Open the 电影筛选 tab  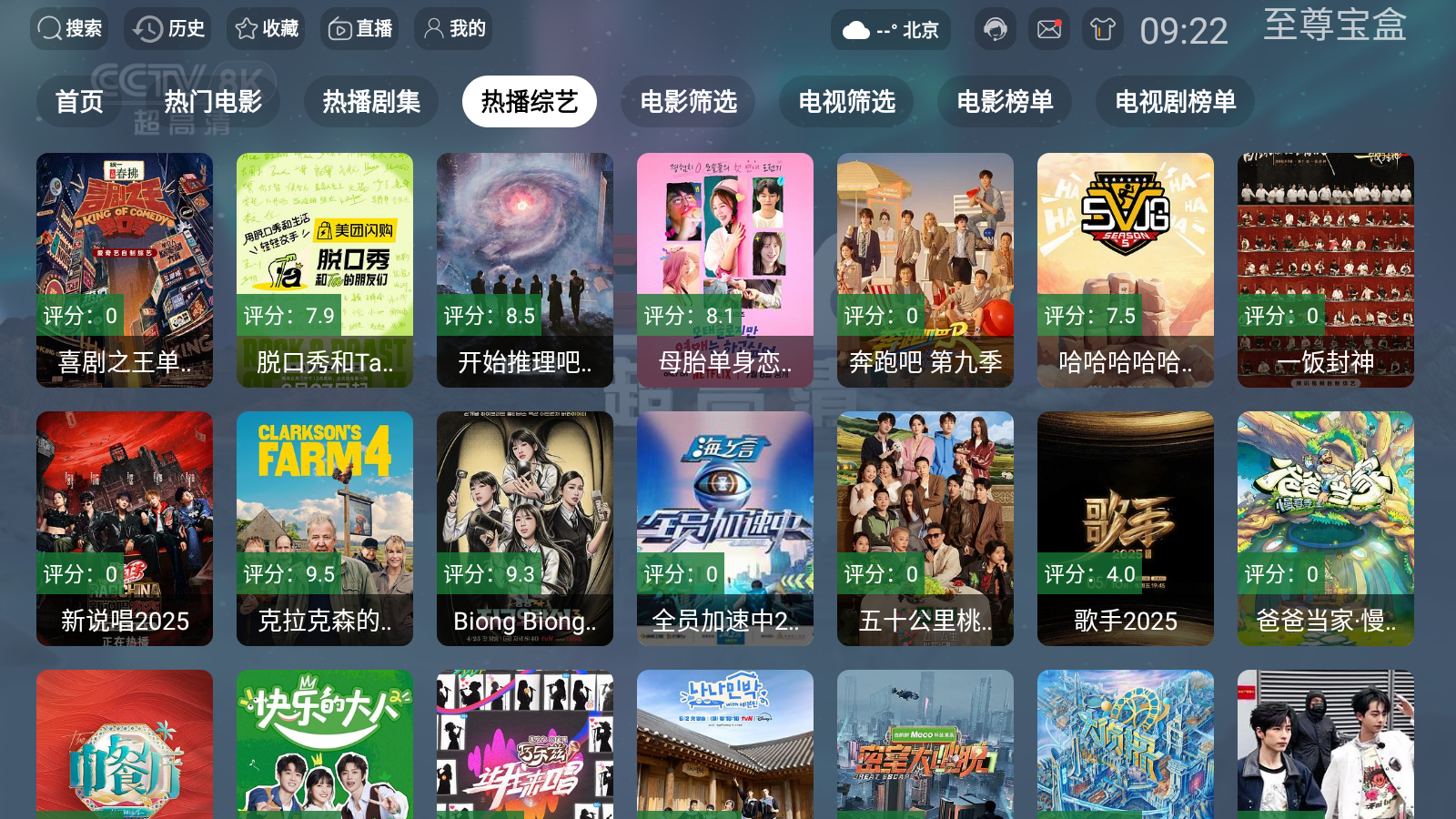coord(688,101)
